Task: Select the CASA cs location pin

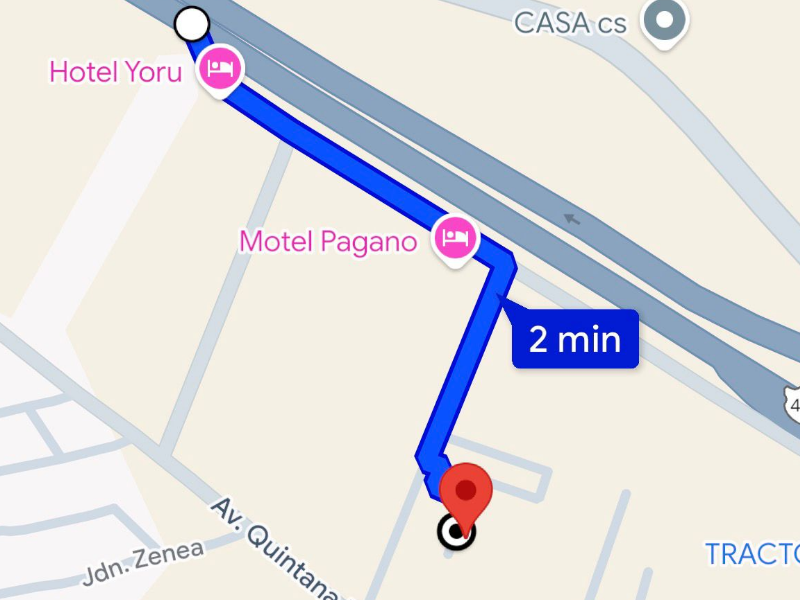Action: tap(665, 22)
